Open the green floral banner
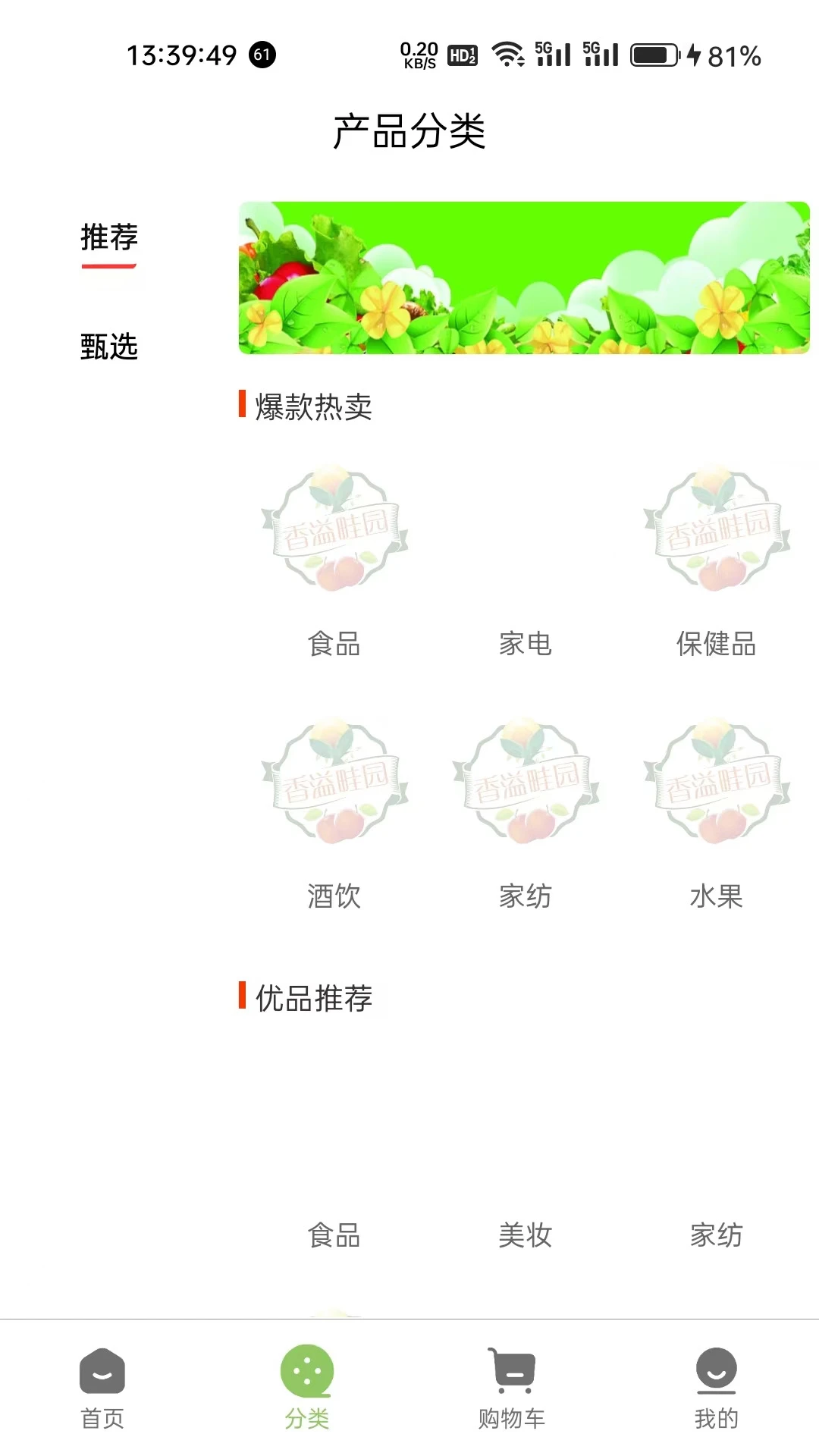 click(x=524, y=278)
